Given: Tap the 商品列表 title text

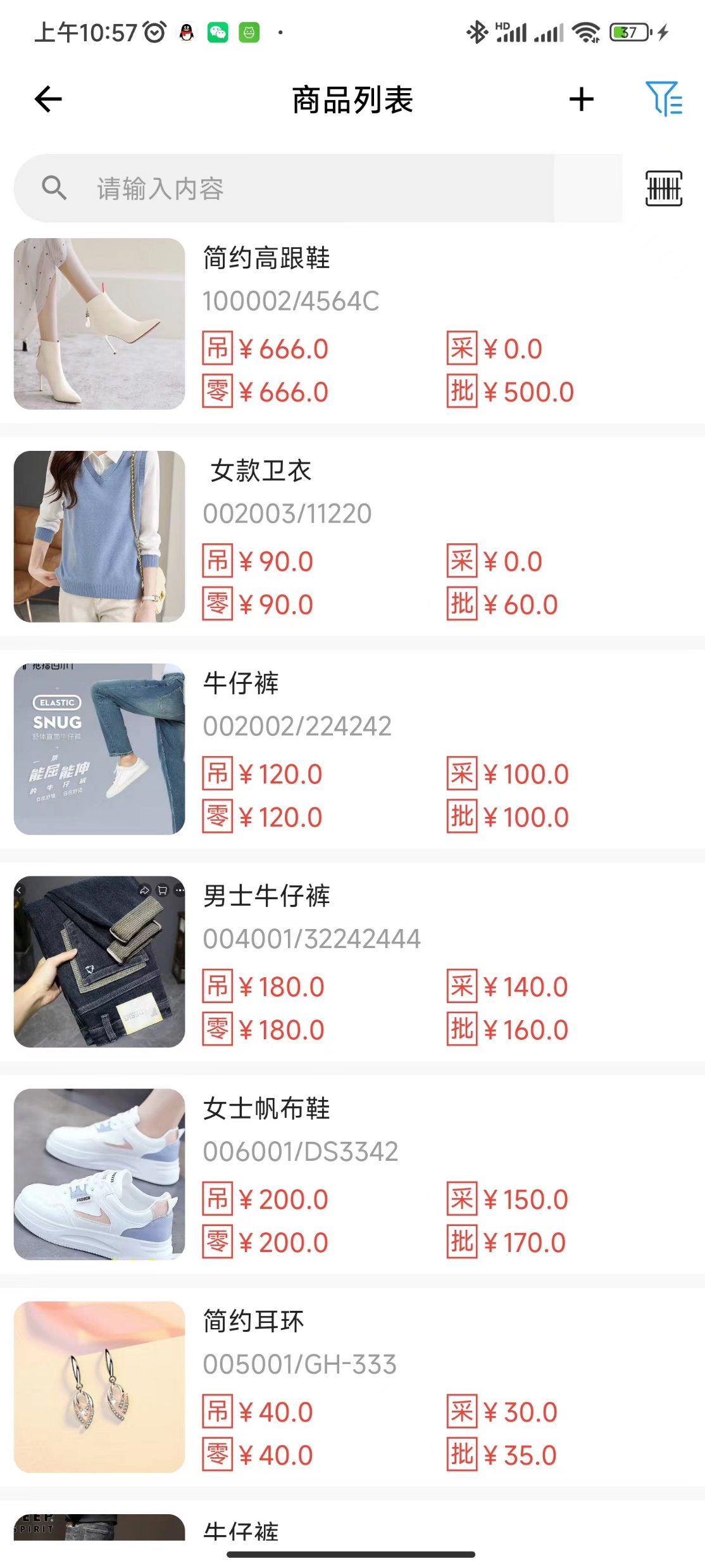Looking at the screenshot, I should (352, 99).
